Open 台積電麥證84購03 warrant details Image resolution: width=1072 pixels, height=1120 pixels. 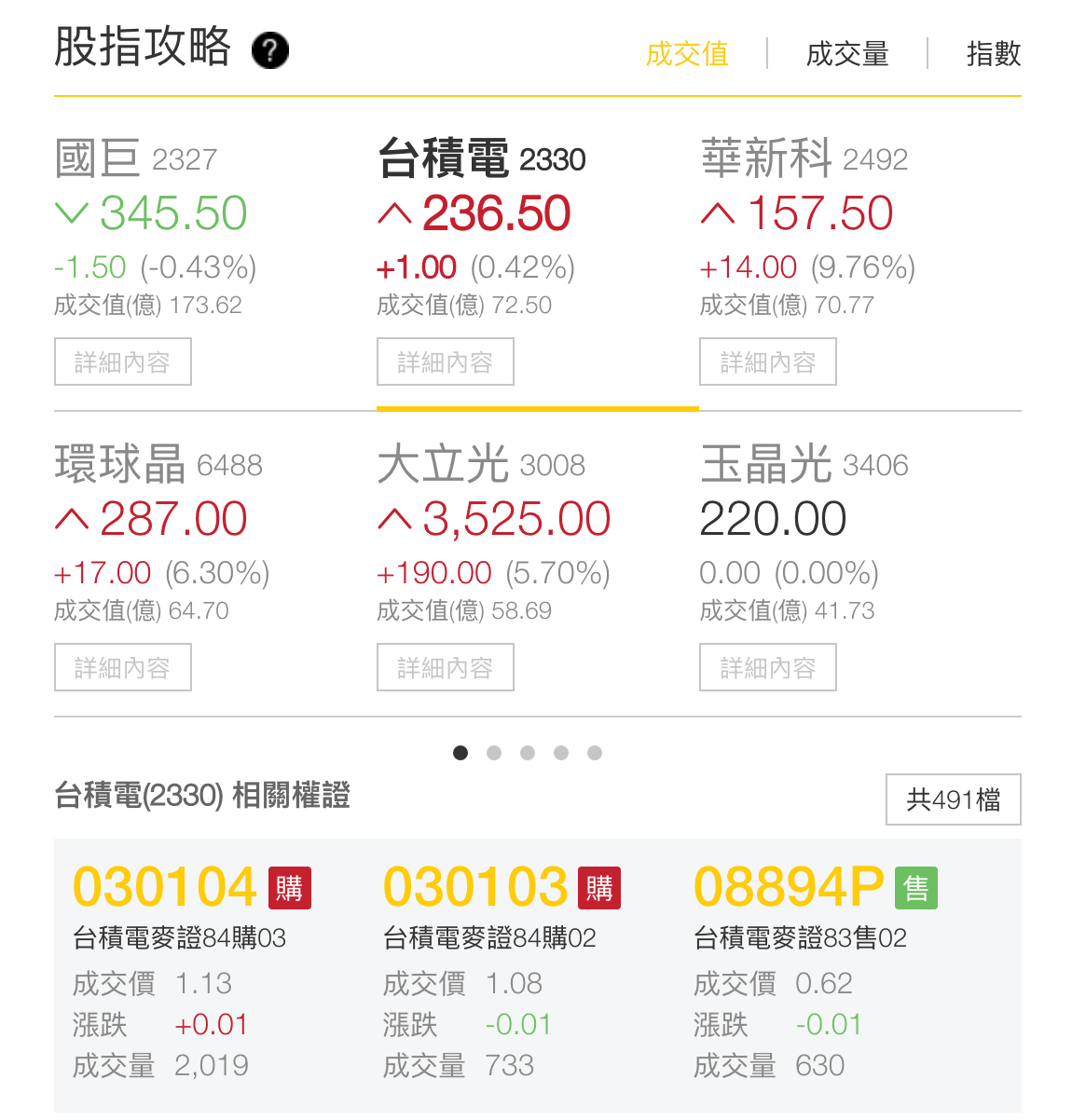pos(180,938)
